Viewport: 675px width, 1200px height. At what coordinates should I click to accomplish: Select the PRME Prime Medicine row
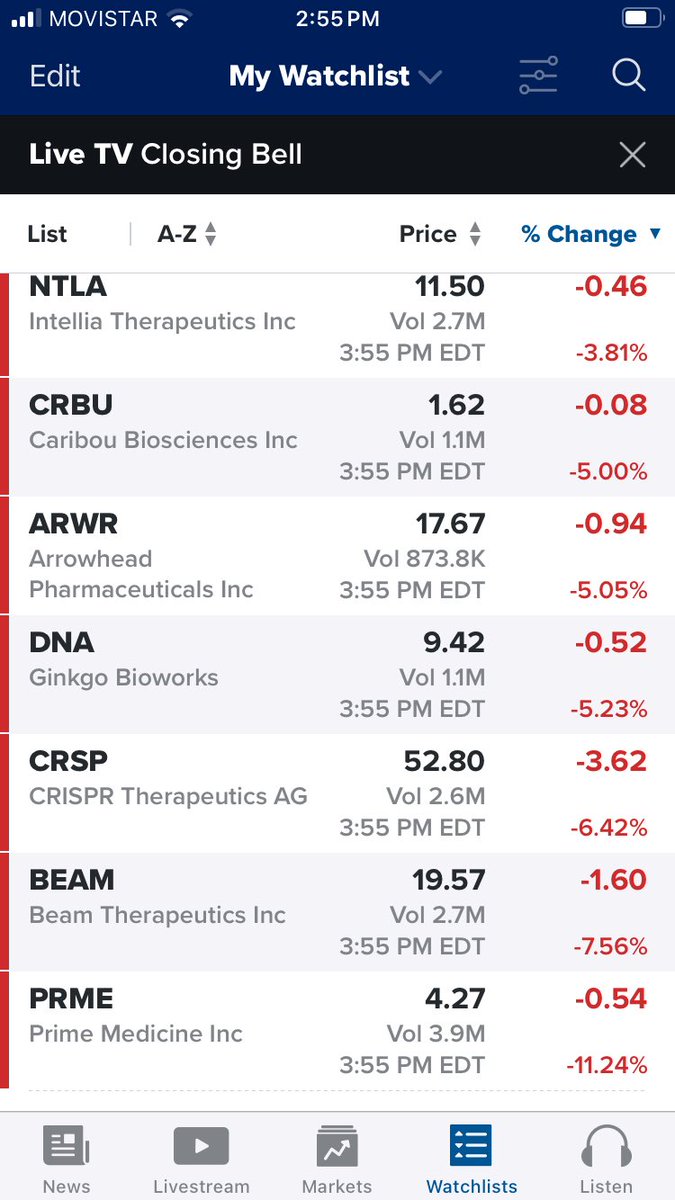coord(337,1031)
